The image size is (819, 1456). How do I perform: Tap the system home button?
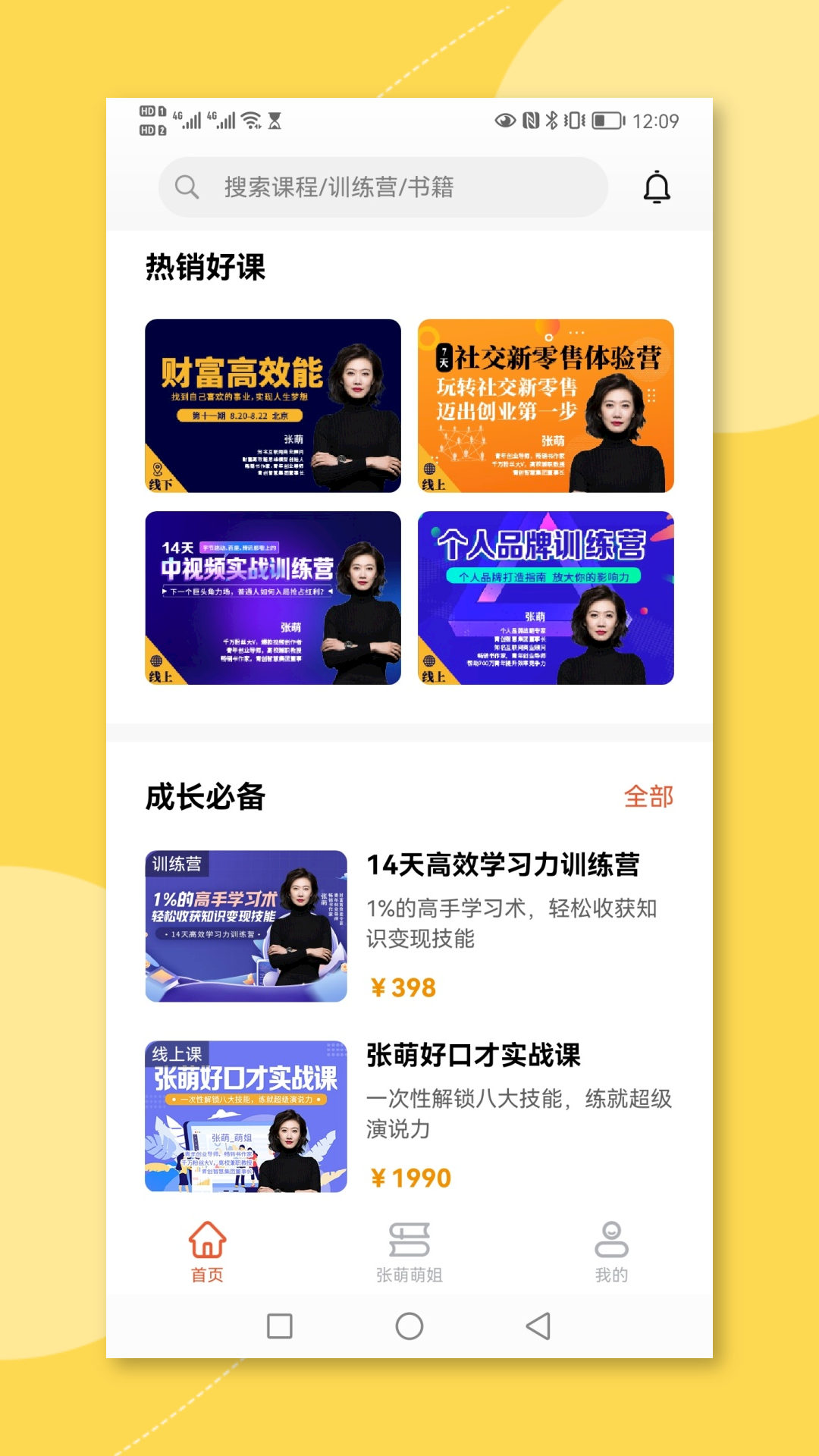(409, 1326)
